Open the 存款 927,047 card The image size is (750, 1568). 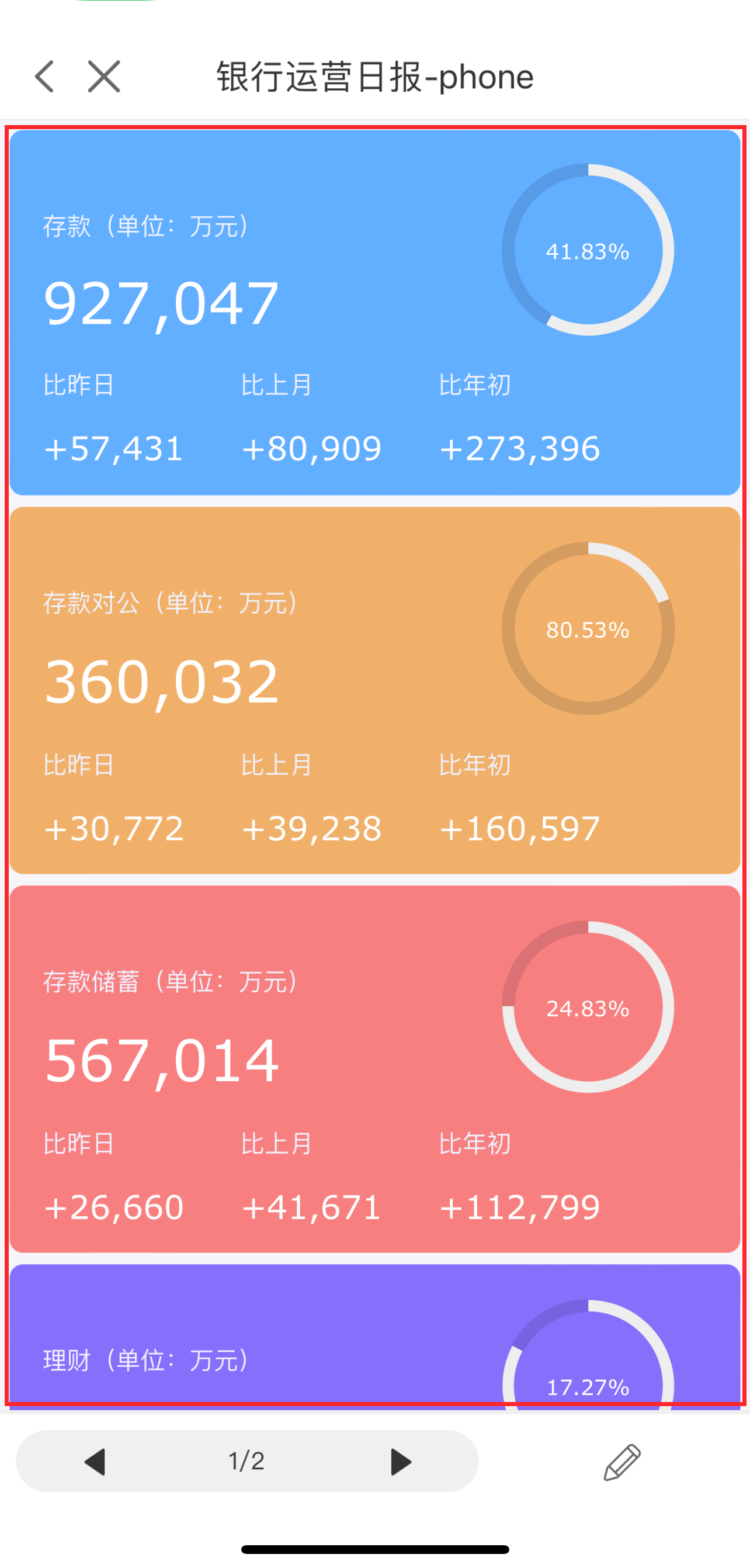374,312
